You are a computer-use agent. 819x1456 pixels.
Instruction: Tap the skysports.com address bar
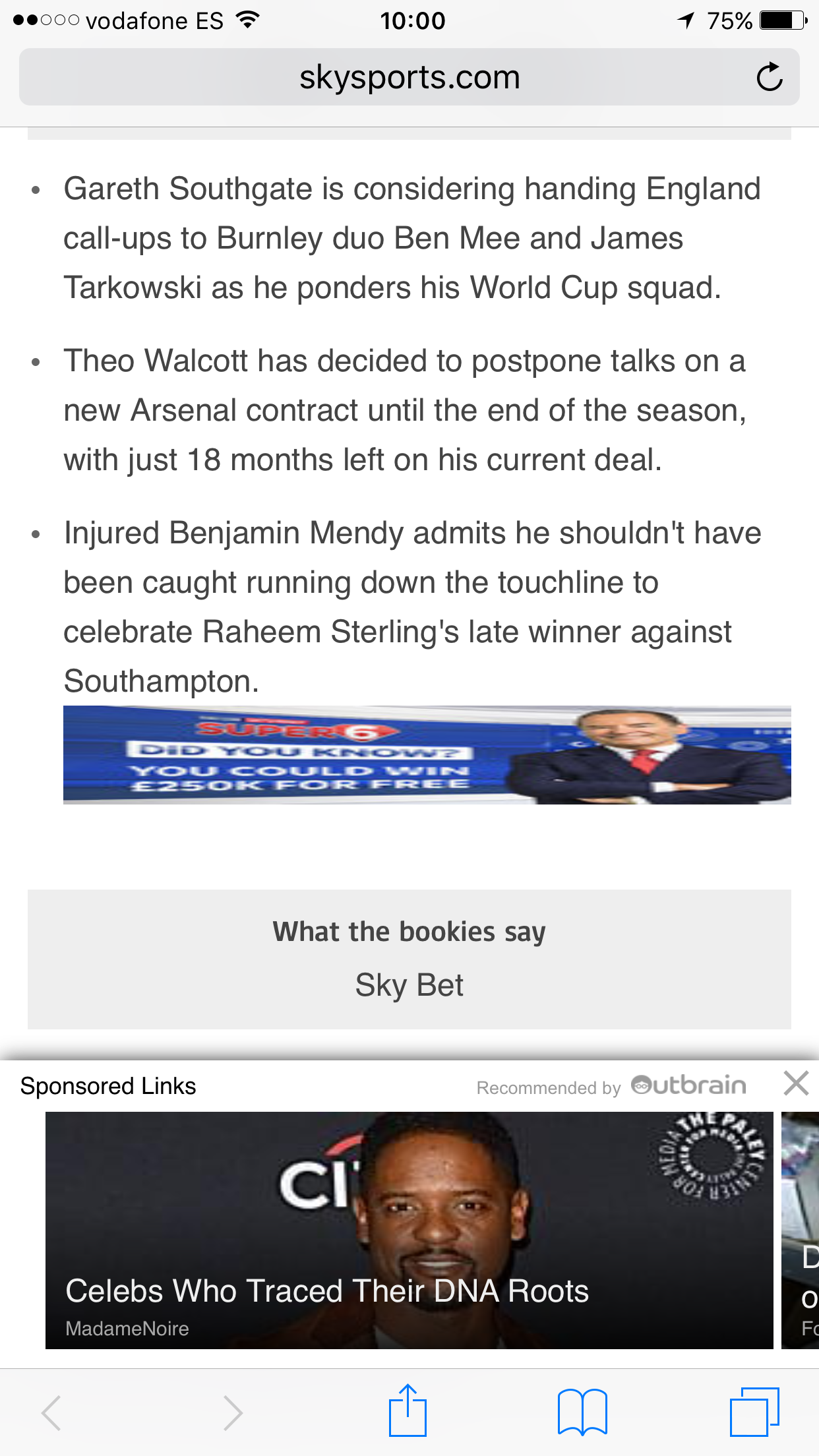409,77
